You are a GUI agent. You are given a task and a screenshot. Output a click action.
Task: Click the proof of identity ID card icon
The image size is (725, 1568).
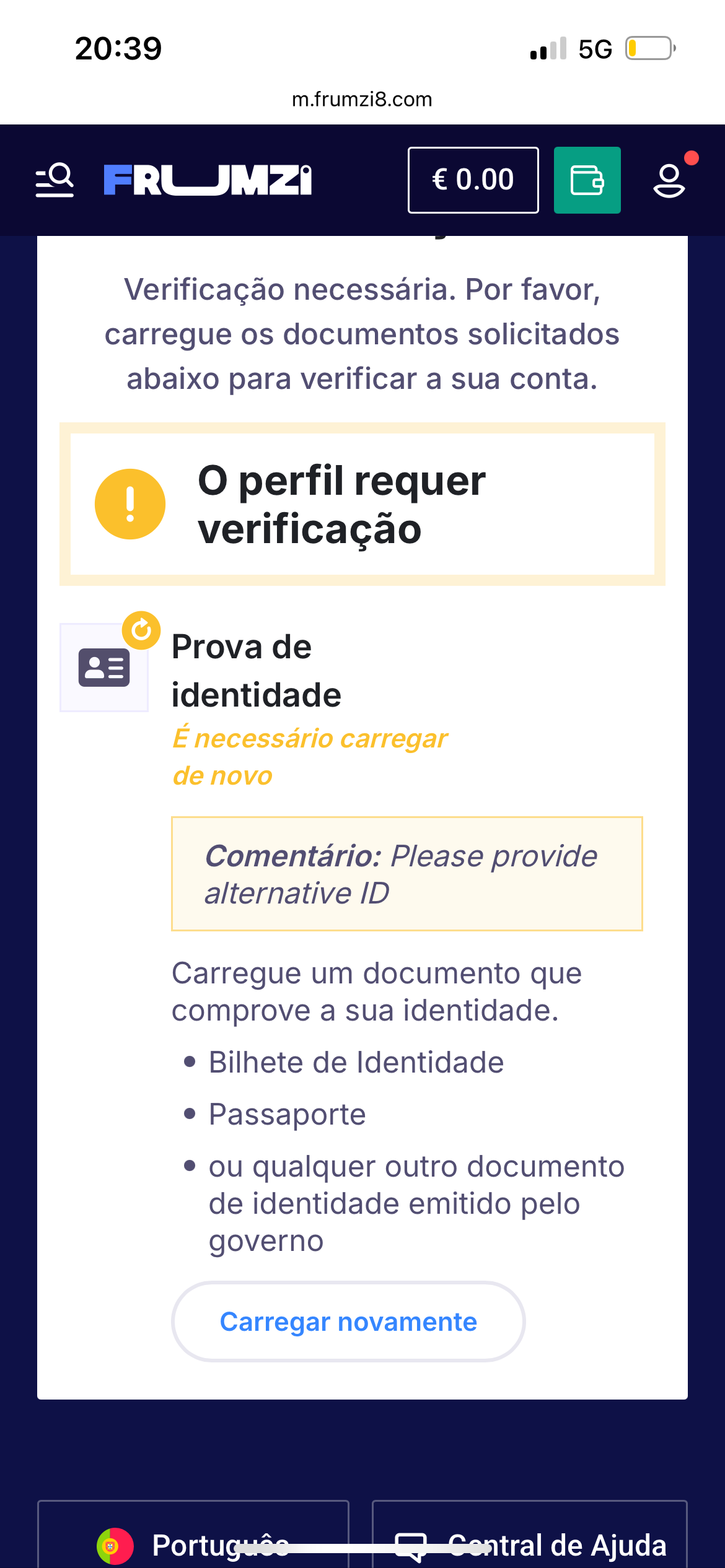[x=103, y=668]
